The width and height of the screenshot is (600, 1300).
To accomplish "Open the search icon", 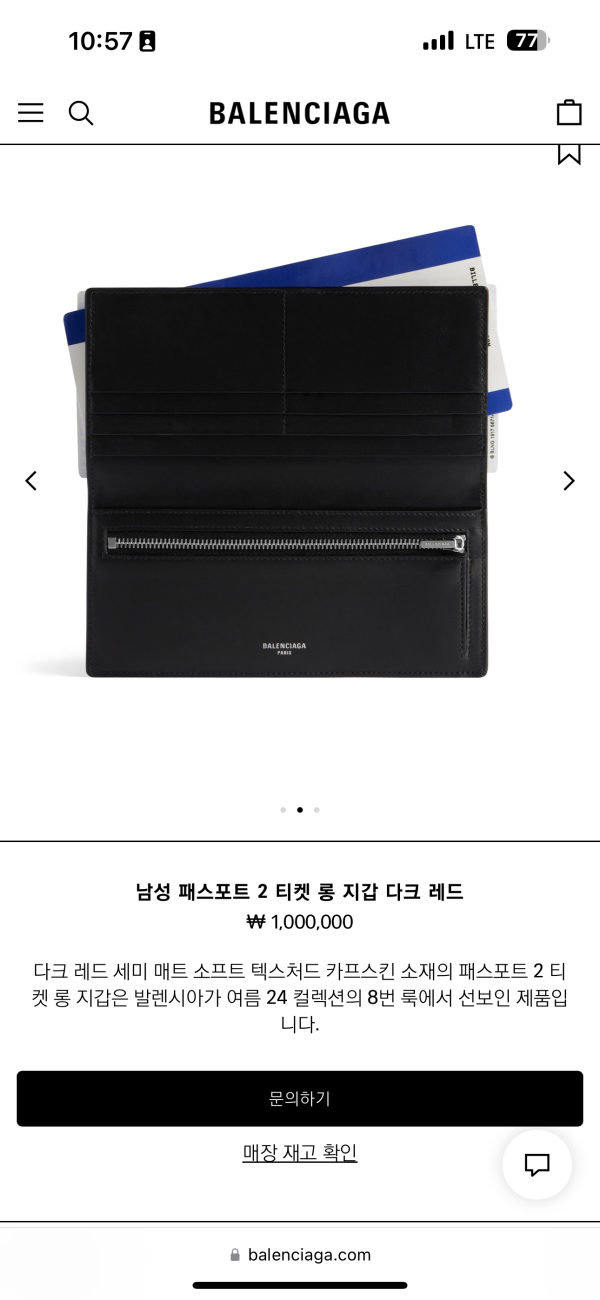I will point(81,113).
